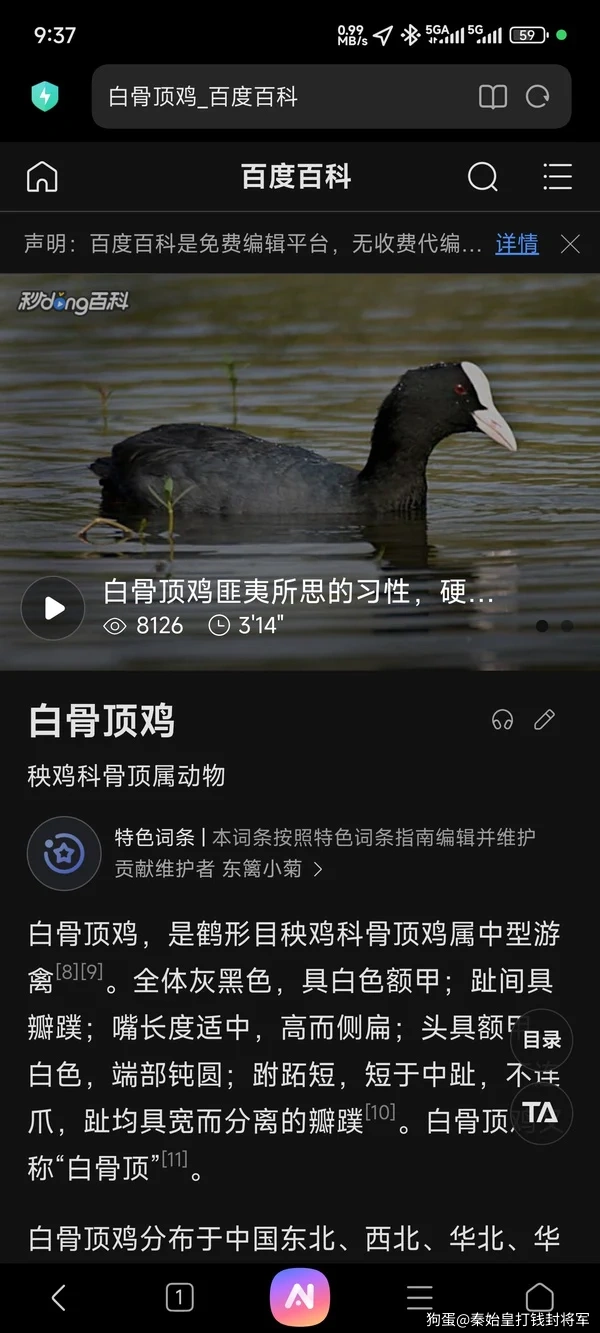Open reader mode book icon
The height and width of the screenshot is (1333, 600).
[493, 97]
